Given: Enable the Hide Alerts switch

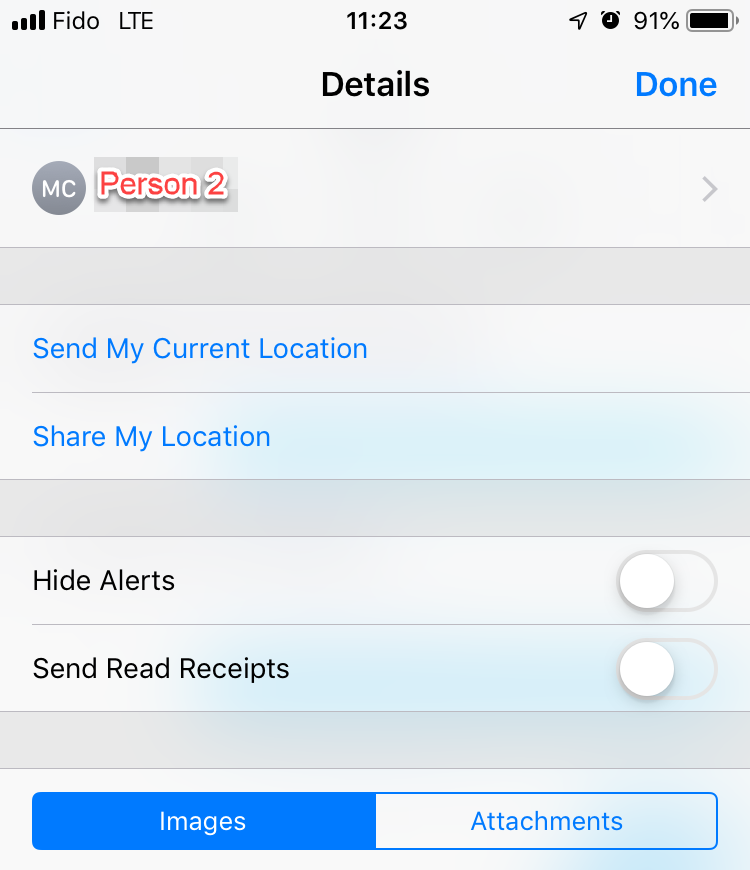Looking at the screenshot, I should pyautogui.click(x=667, y=581).
